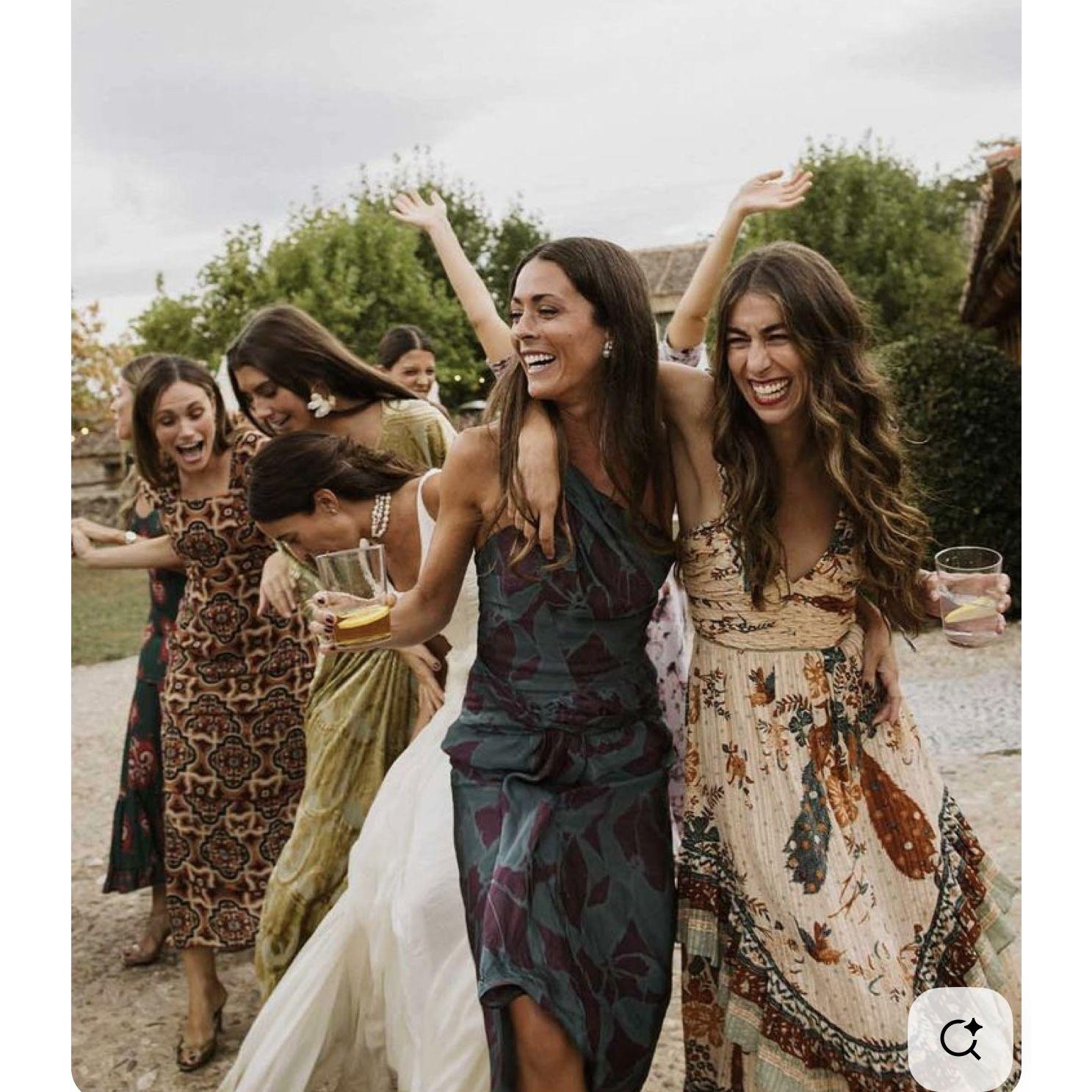Open visual search for this photo

click(960, 1039)
